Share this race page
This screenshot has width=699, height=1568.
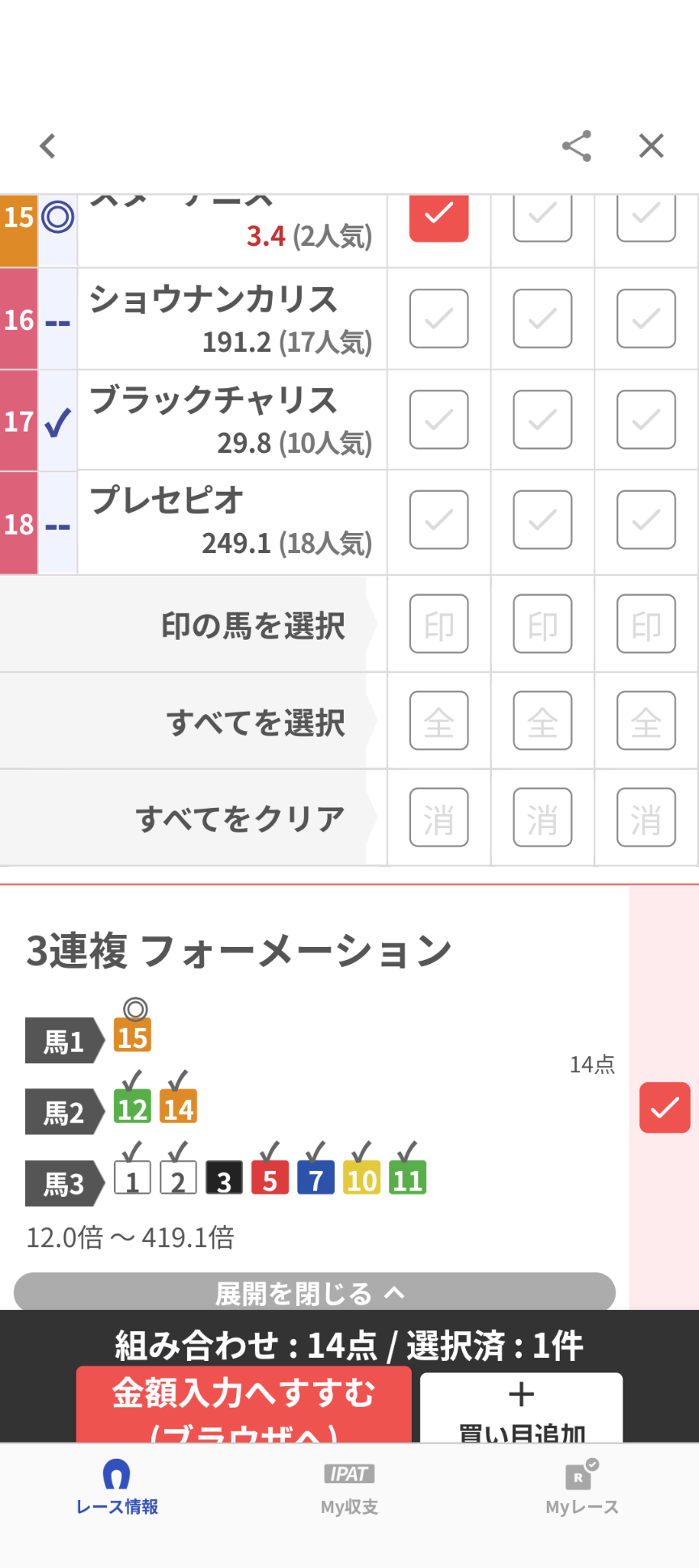[577, 146]
